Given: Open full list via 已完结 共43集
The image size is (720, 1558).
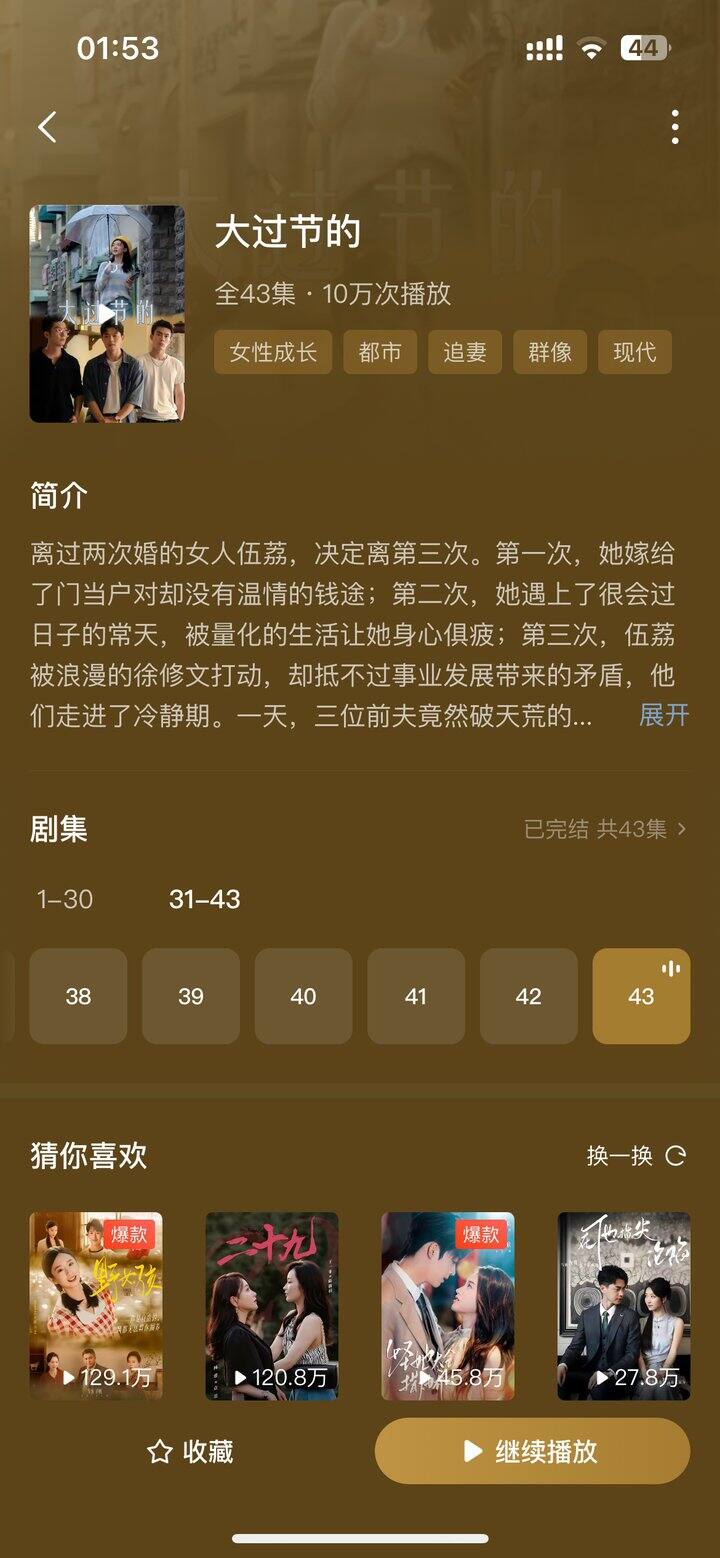Looking at the screenshot, I should pyautogui.click(x=605, y=829).
